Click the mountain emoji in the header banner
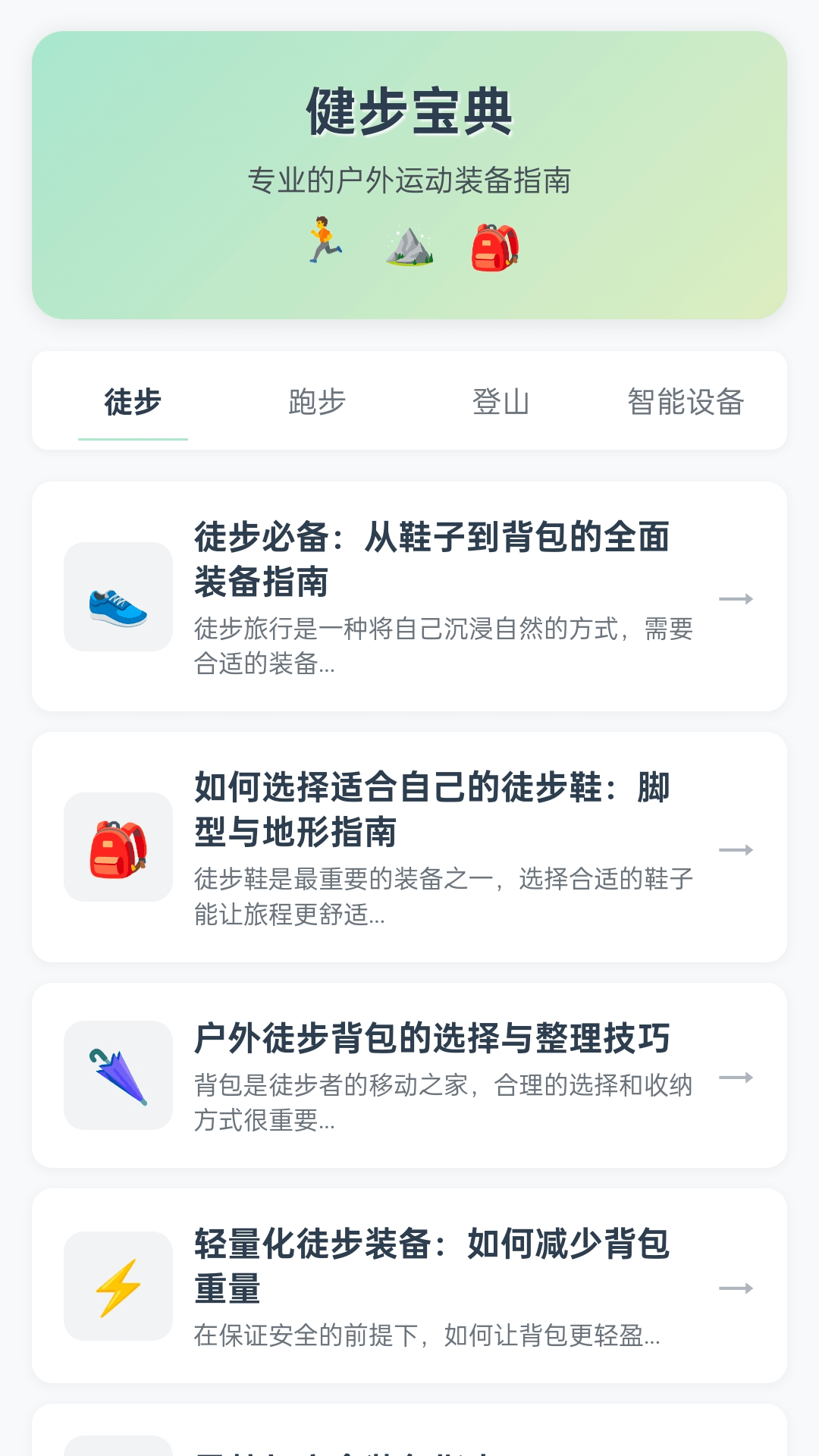Screen dimensions: 819x1456 [x=409, y=244]
